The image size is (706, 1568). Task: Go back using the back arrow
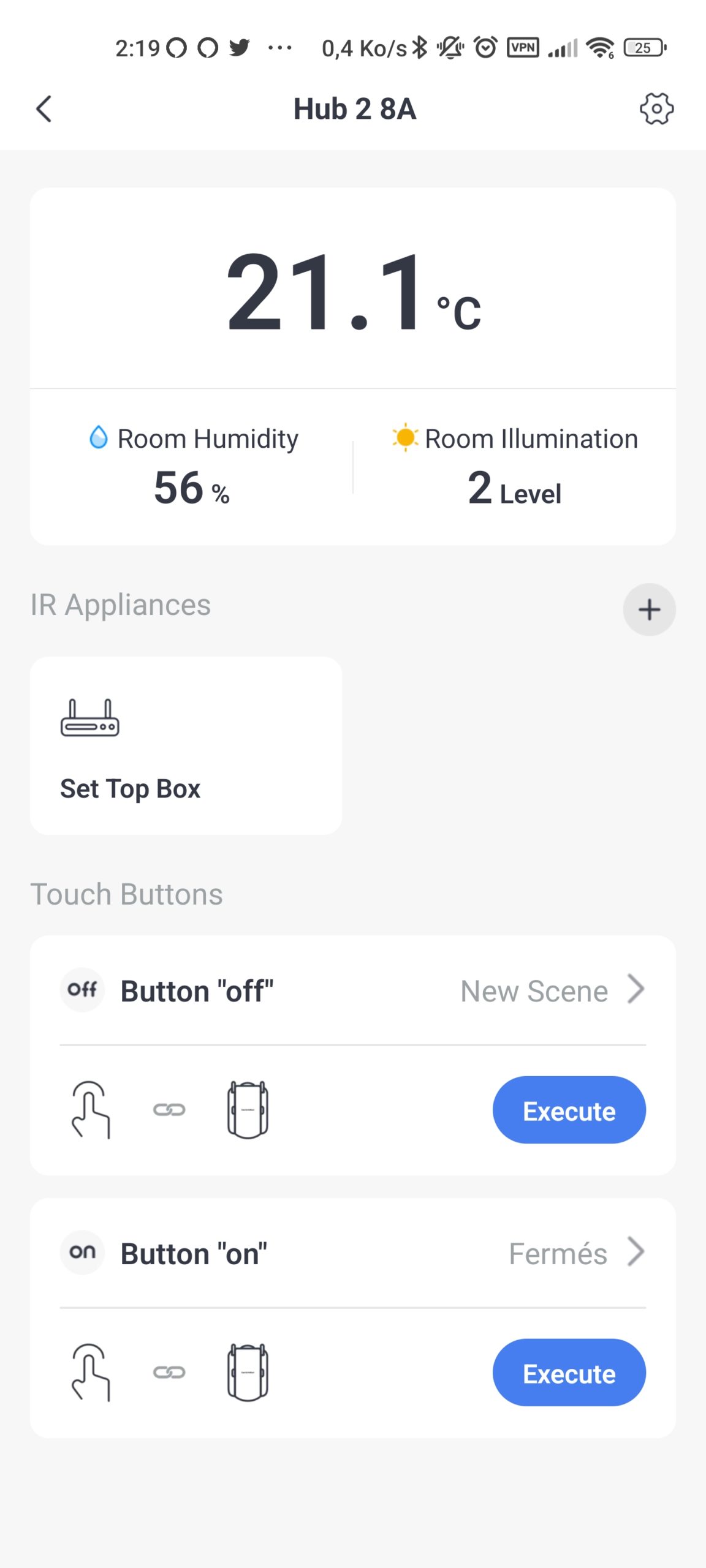click(x=44, y=109)
